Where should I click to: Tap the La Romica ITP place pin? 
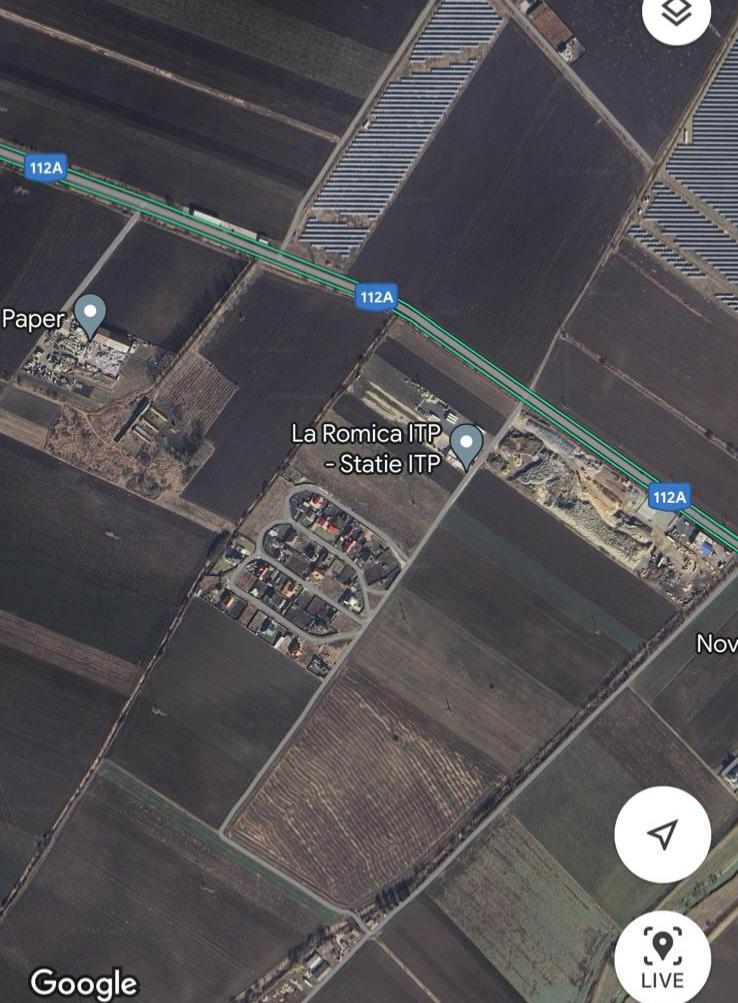[x=466, y=444]
